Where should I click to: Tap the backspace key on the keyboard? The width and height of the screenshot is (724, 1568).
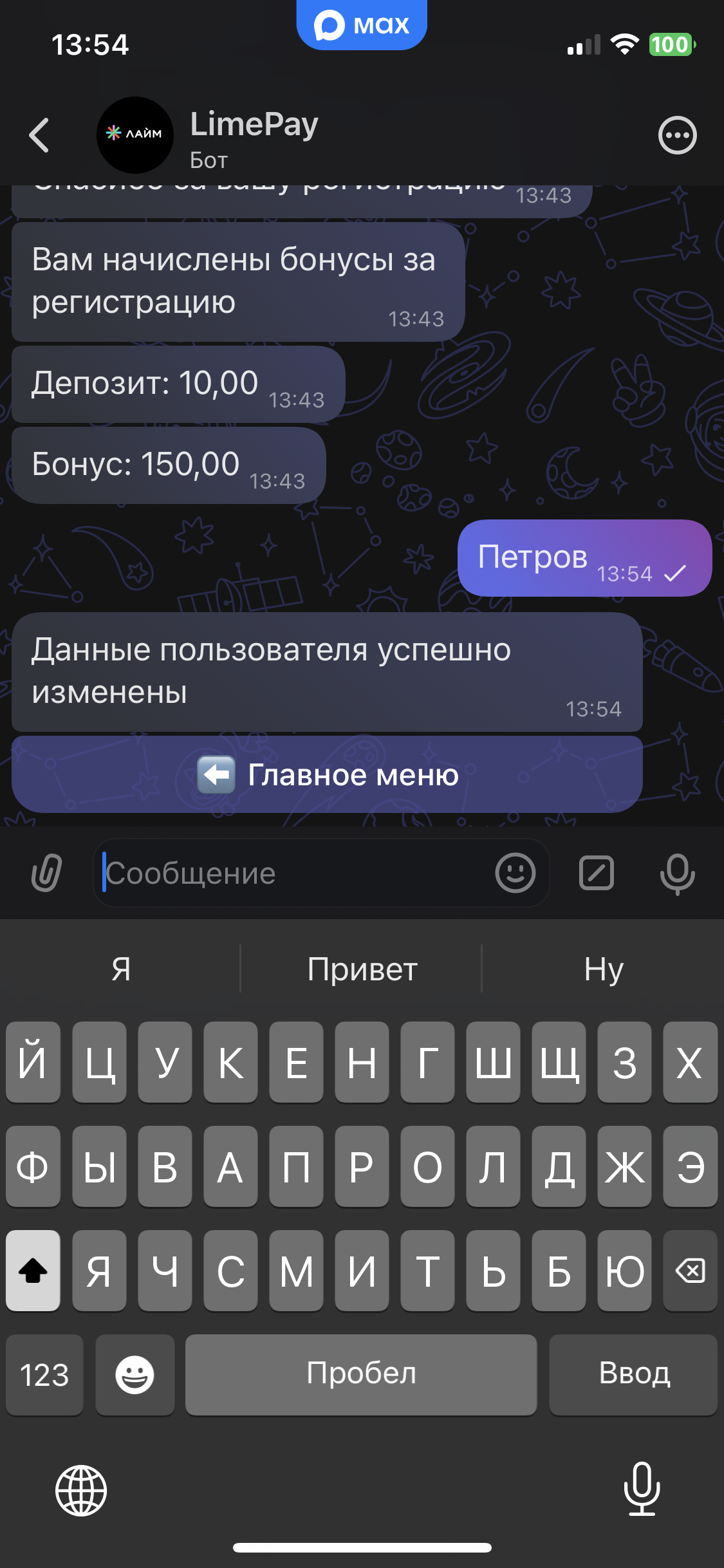[x=690, y=1271]
